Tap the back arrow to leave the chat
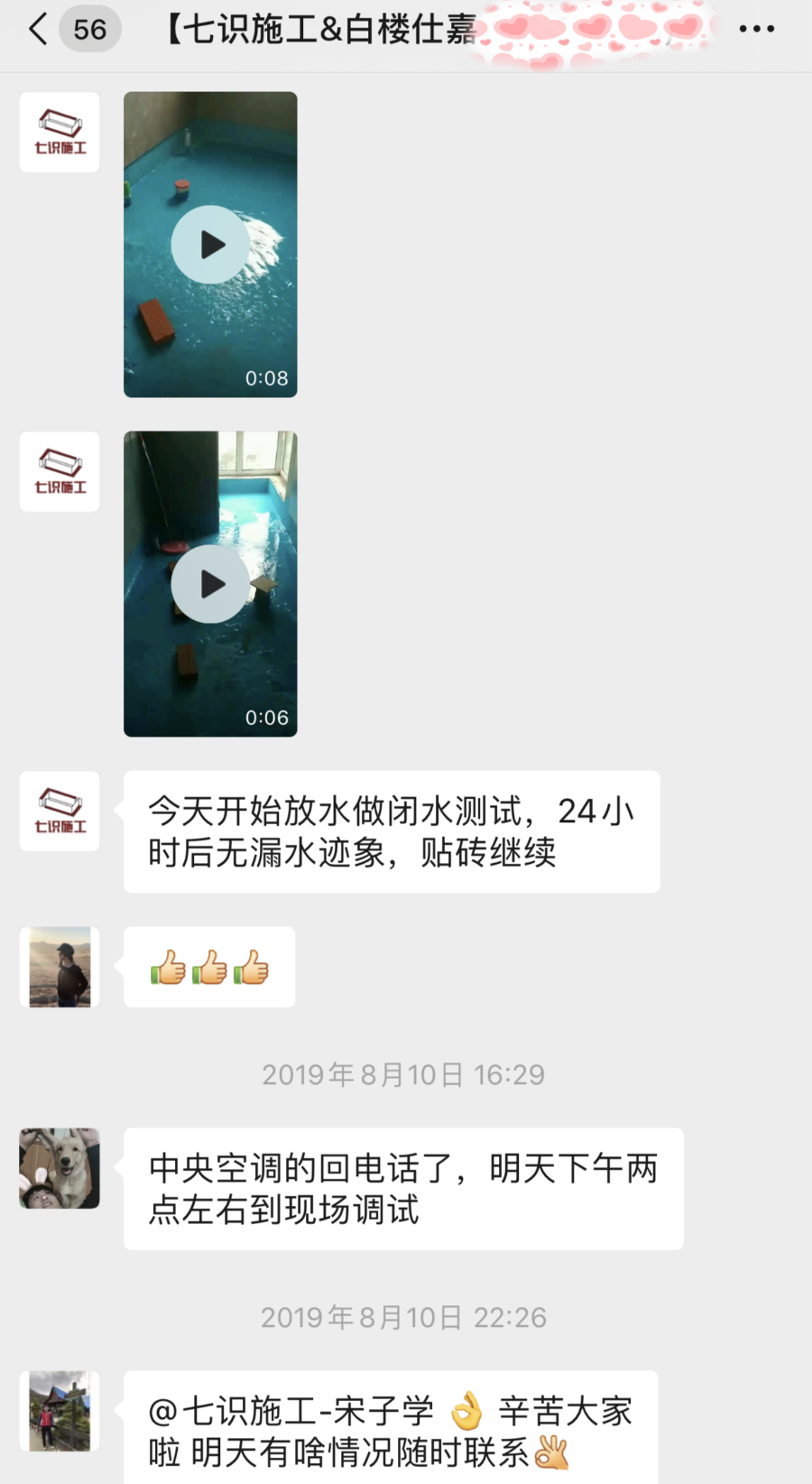This screenshot has width=812, height=1484. coord(36,28)
